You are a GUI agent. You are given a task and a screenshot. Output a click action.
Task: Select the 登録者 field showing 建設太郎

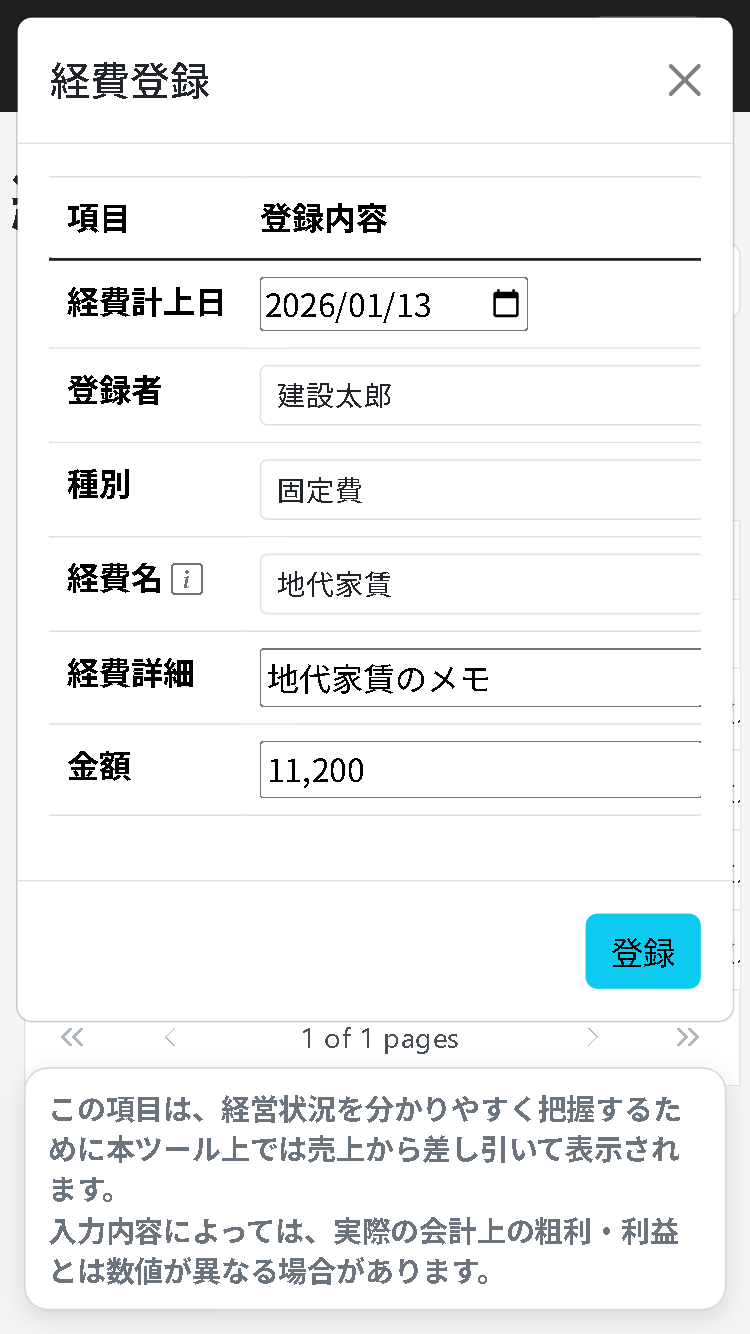pos(480,396)
